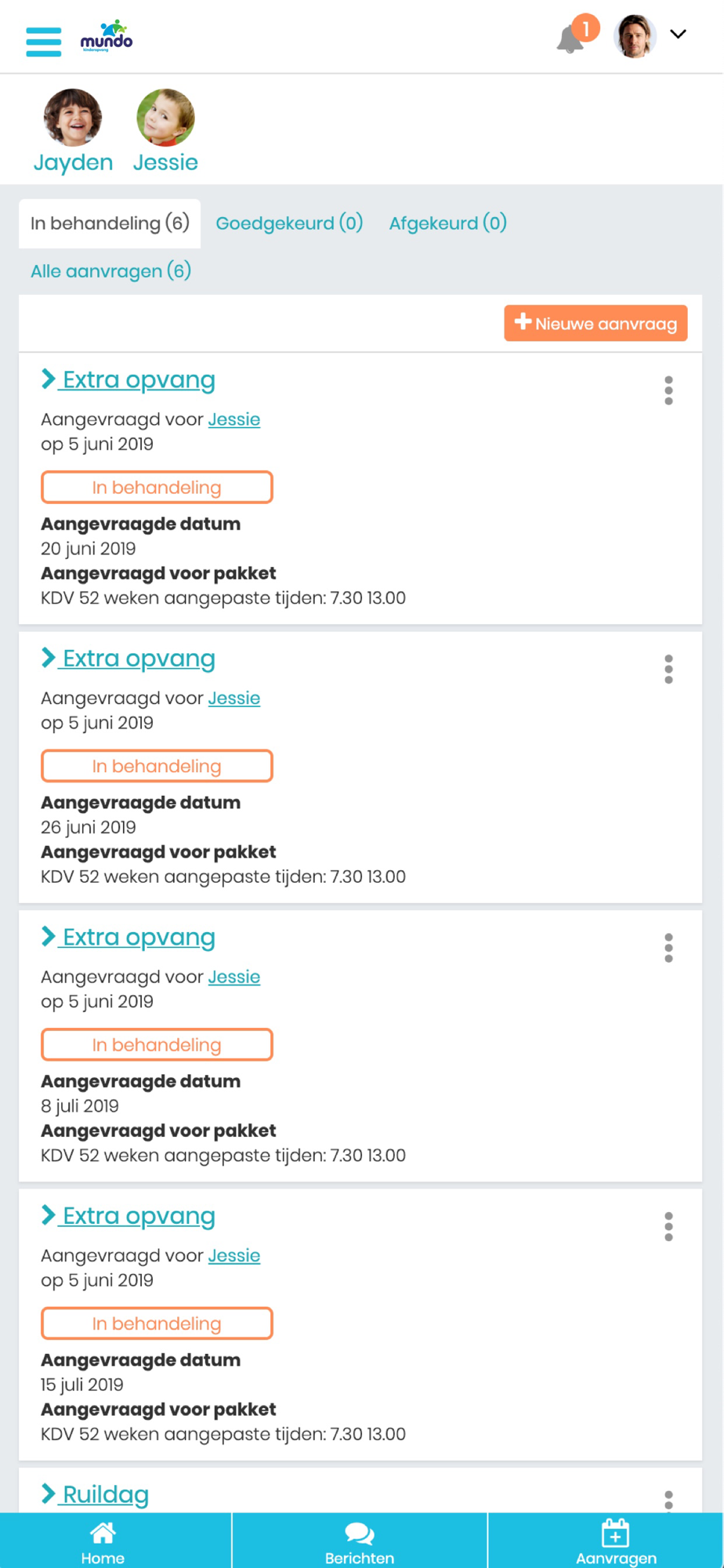Open options menu for 26 juni 2019 request

point(668,670)
